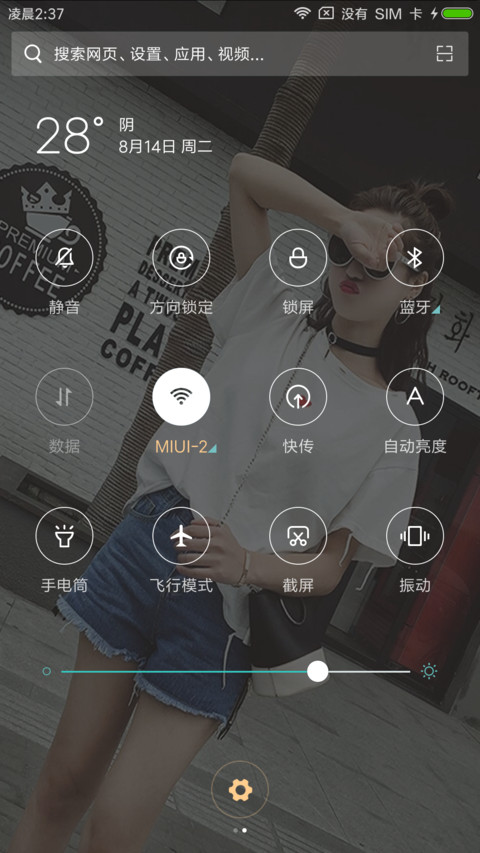Open the 28° weather widget

click(124, 135)
